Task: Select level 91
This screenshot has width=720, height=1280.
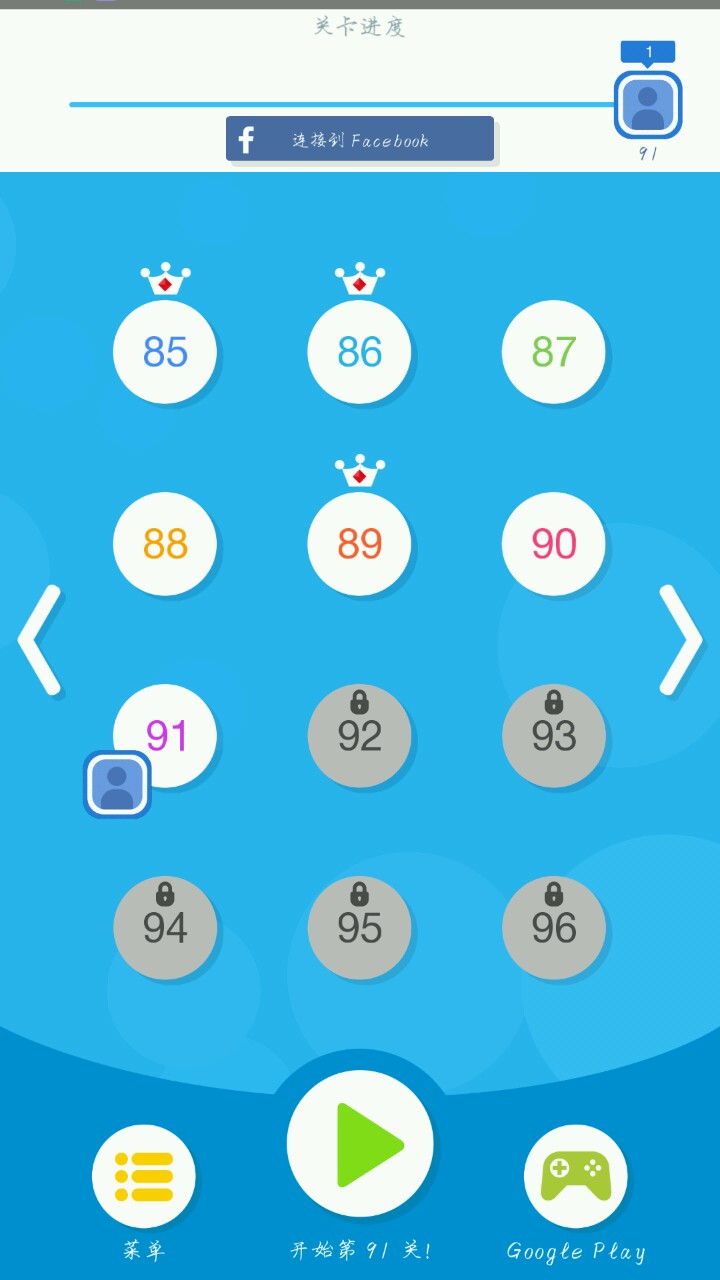Action: point(167,735)
